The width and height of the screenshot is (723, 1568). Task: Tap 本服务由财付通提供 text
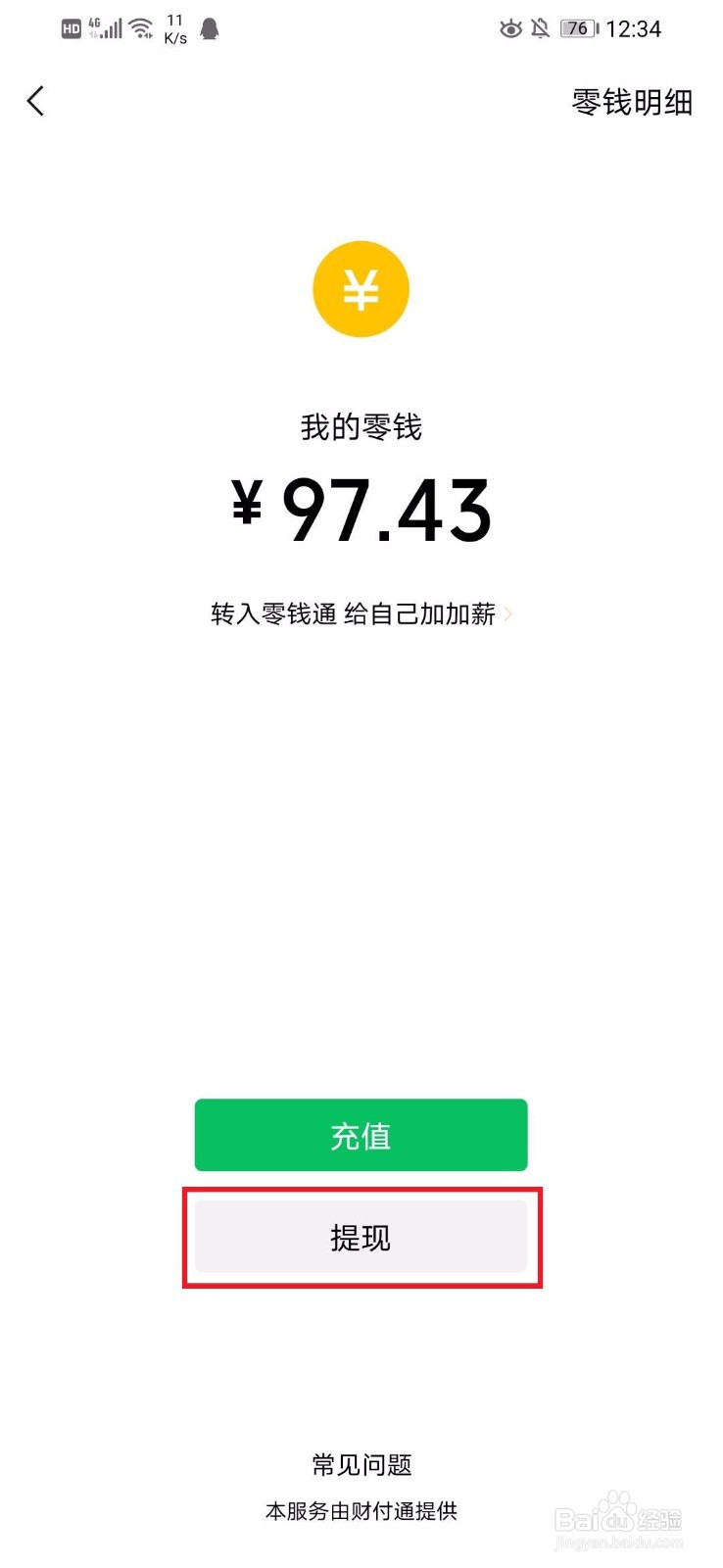click(361, 1511)
